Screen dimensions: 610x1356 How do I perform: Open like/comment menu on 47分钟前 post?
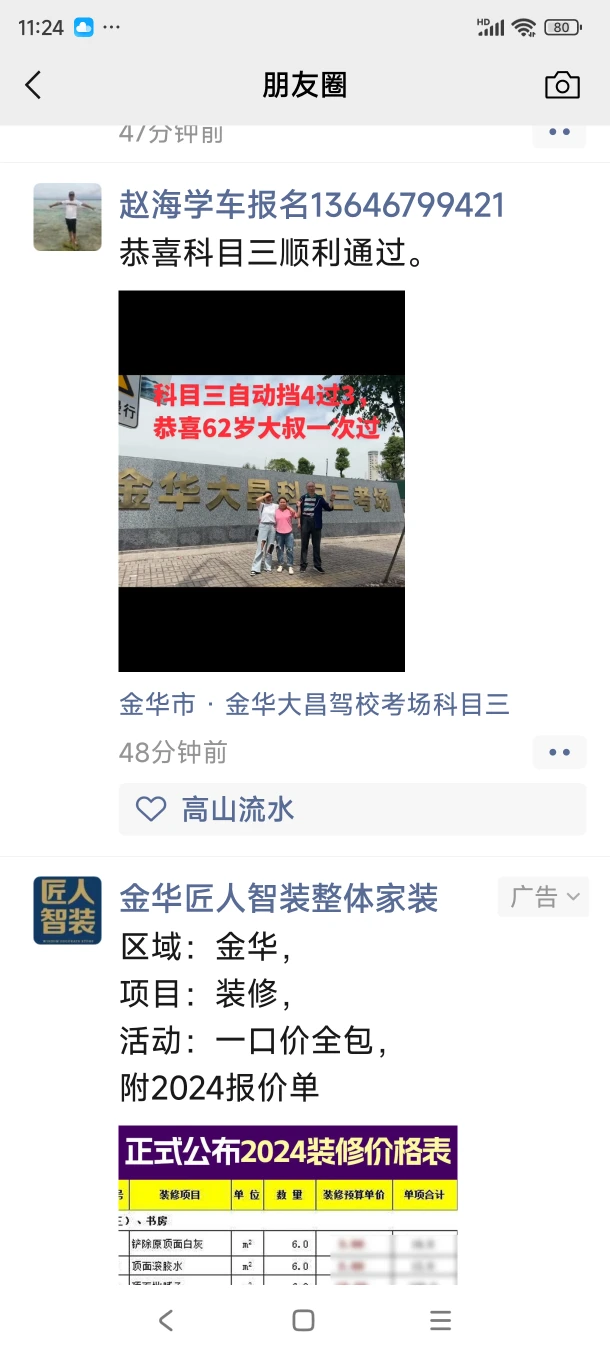pos(559,133)
